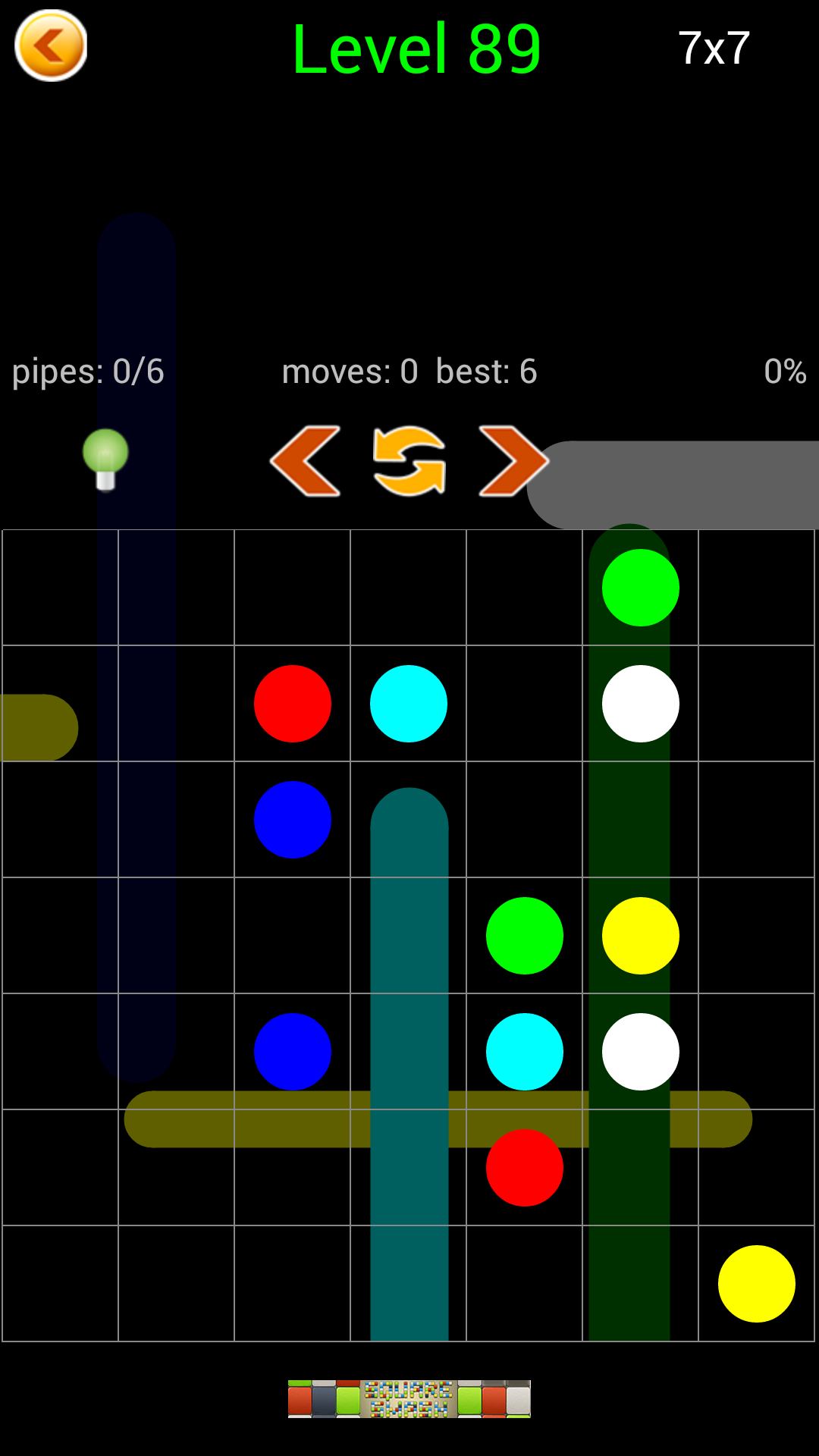Image resolution: width=819 pixels, height=1456 pixels.
Task: Skip to the next level
Action: click(513, 461)
